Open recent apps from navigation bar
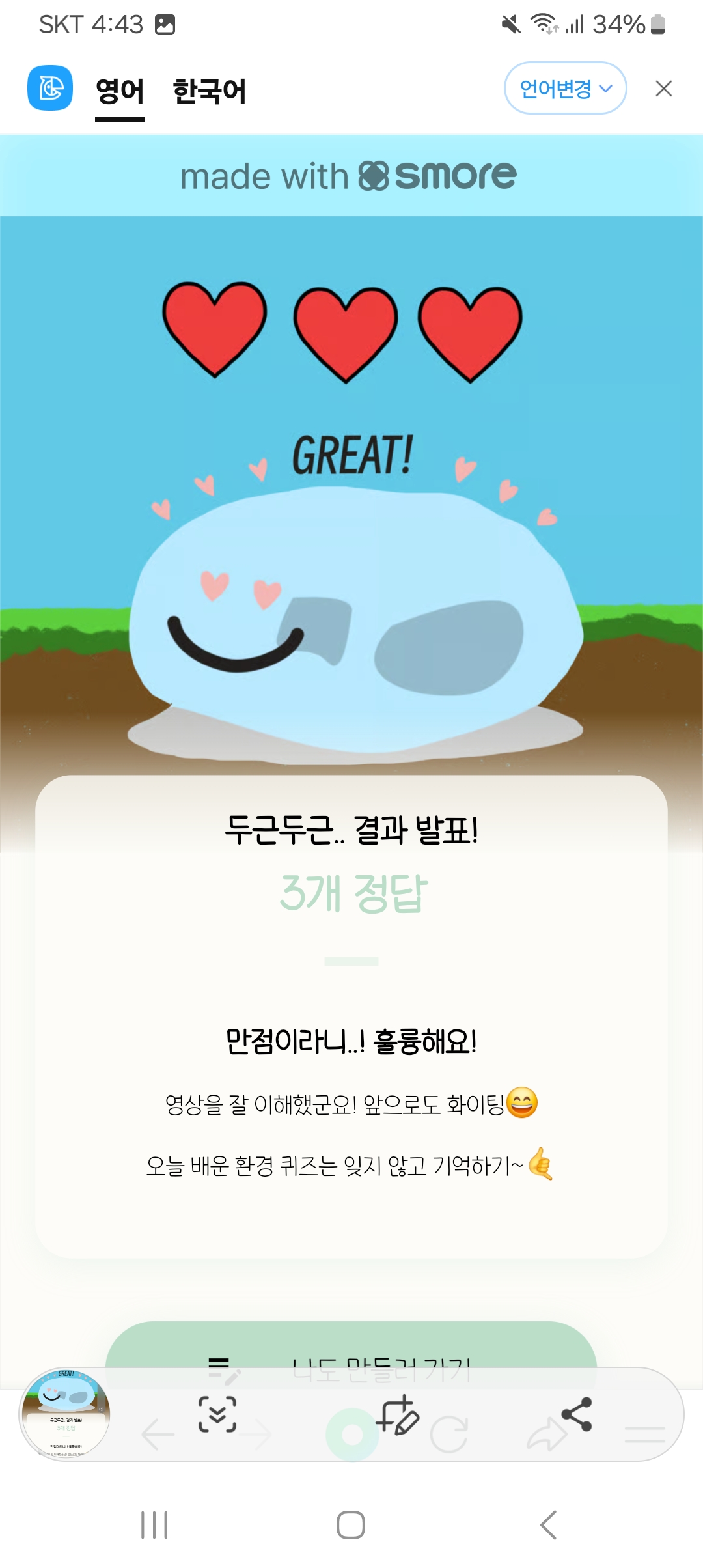 pyautogui.click(x=154, y=1524)
